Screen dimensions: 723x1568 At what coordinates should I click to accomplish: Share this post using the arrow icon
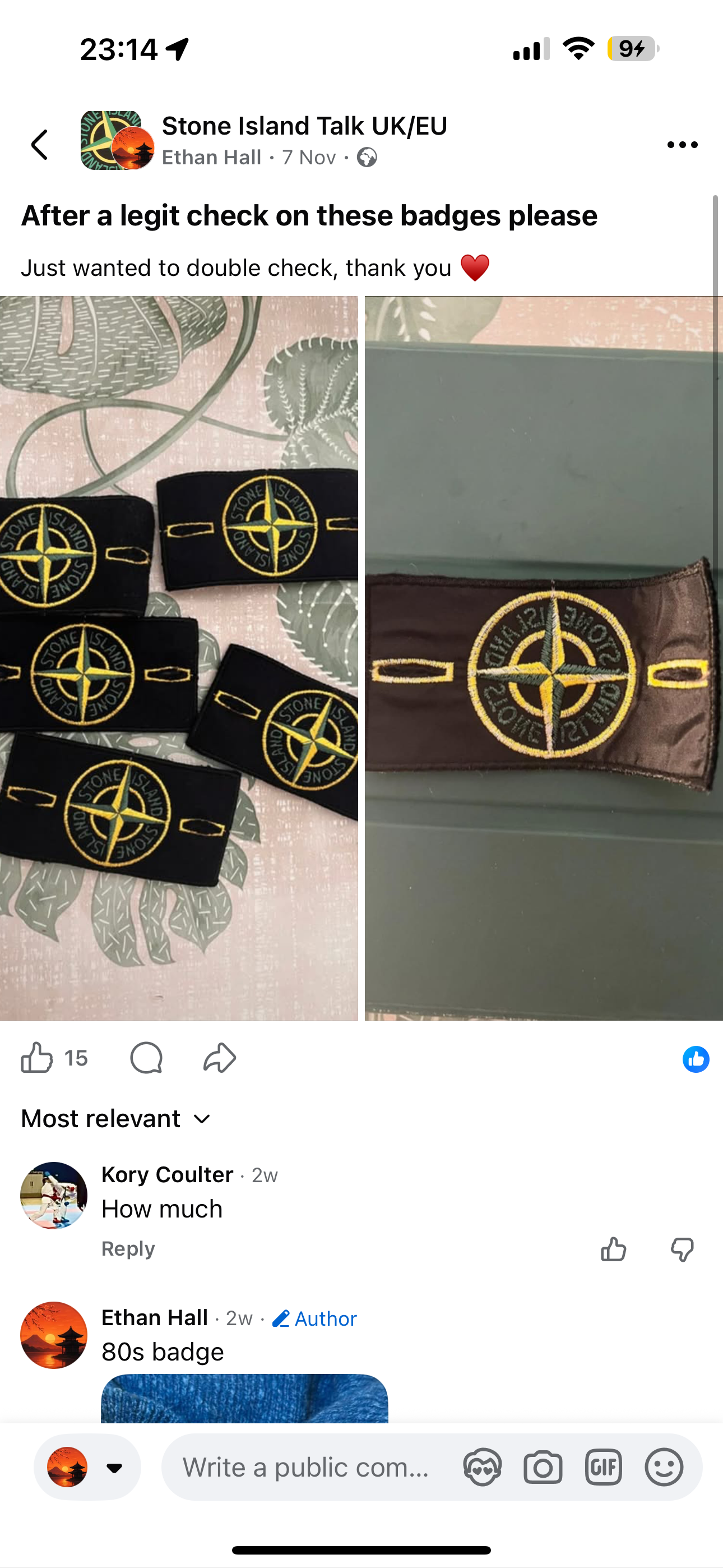(x=219, y=1058)
